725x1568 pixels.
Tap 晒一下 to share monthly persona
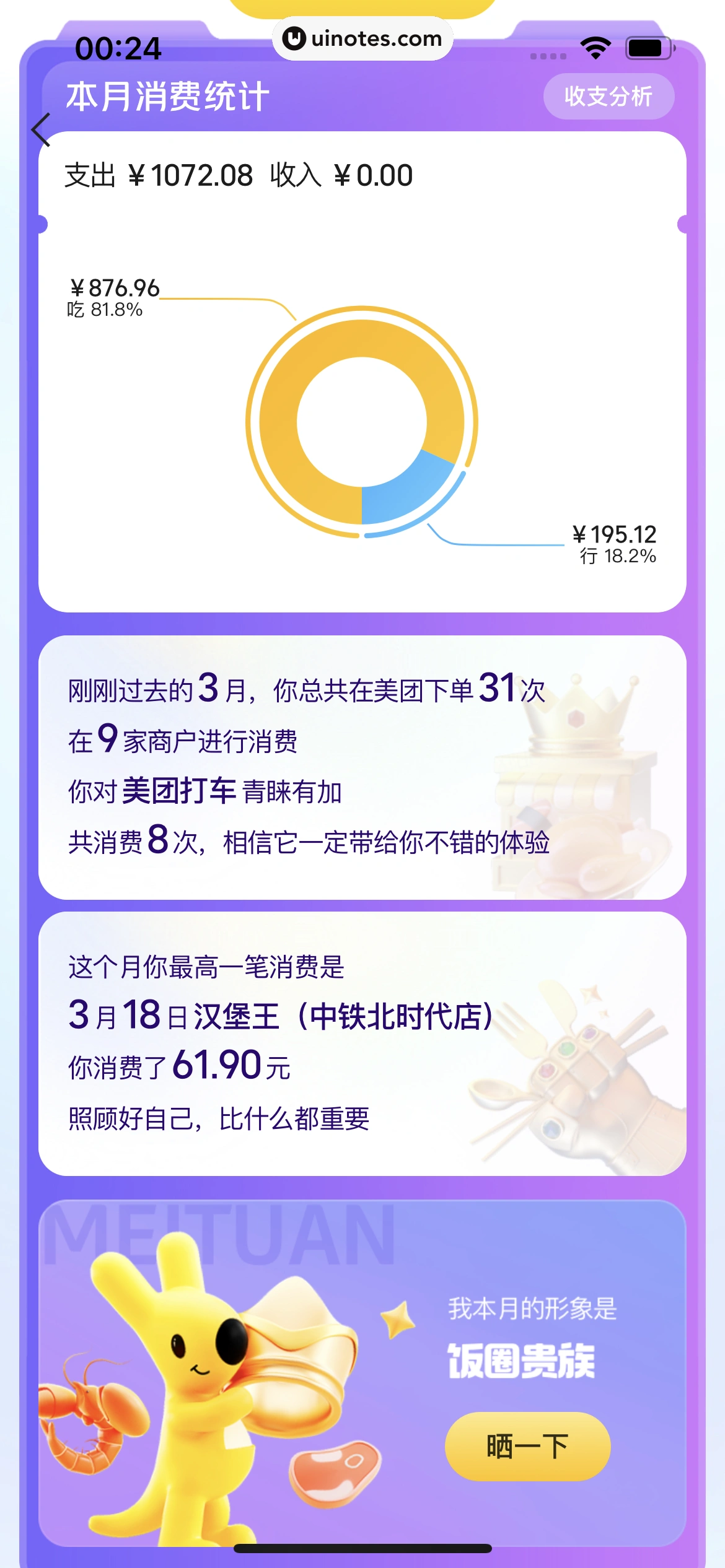pos(527,1446)
